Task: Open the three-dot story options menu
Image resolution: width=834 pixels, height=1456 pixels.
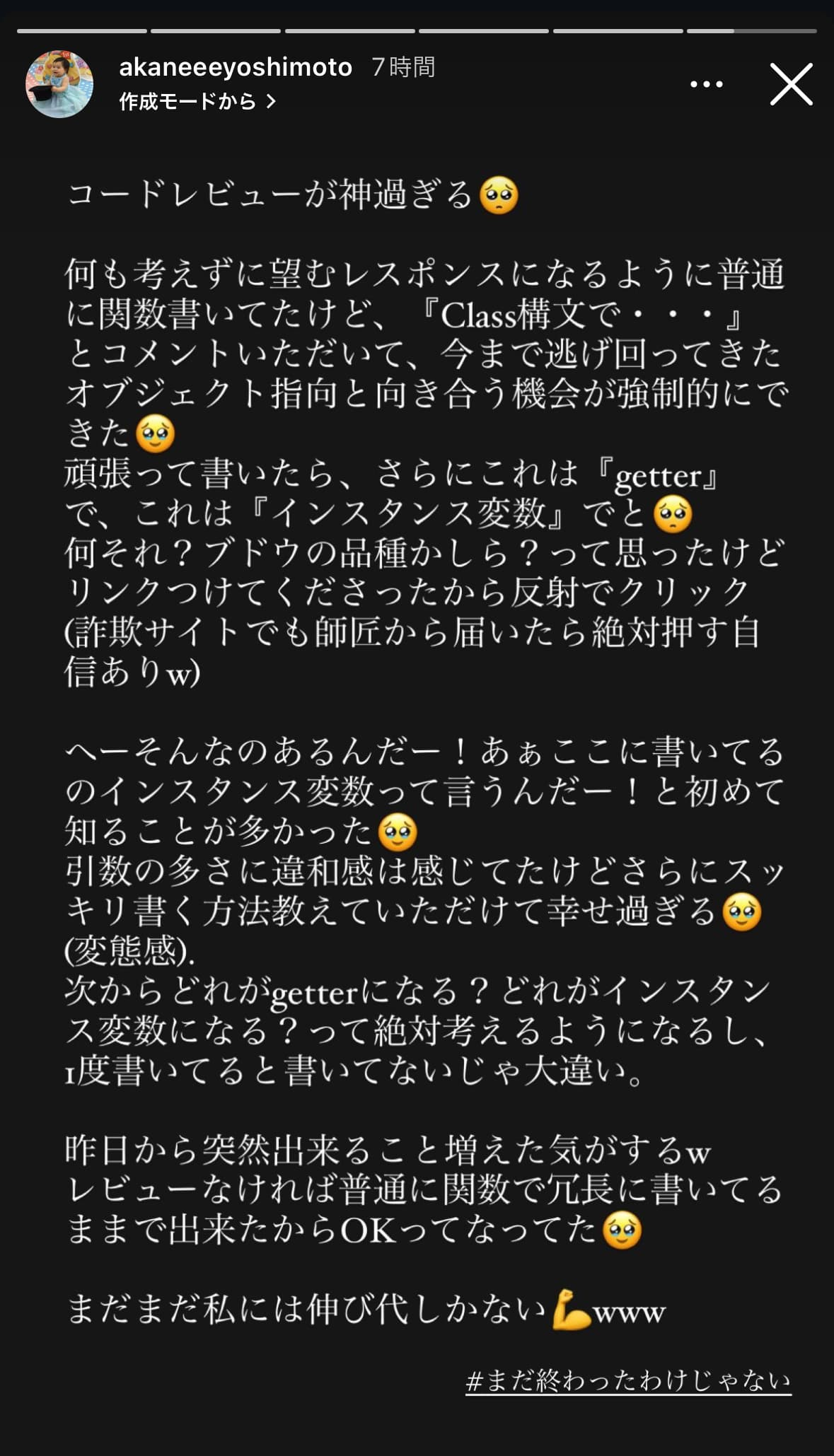Action: [706, 84]
